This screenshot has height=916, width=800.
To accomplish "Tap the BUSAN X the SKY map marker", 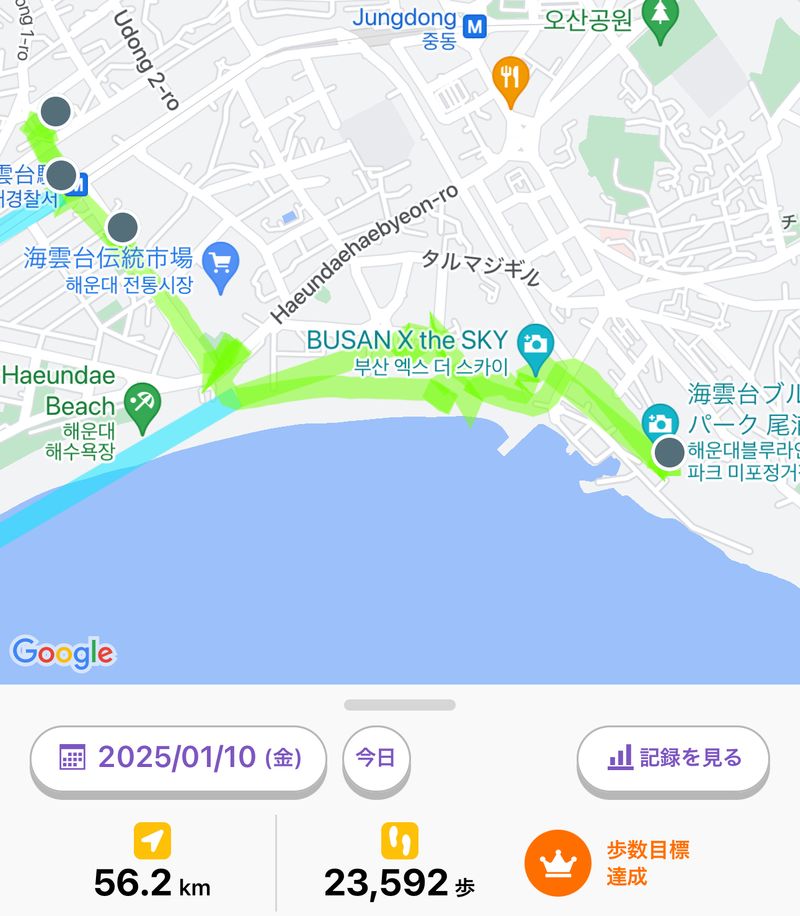I will click(x=537, y=343).
